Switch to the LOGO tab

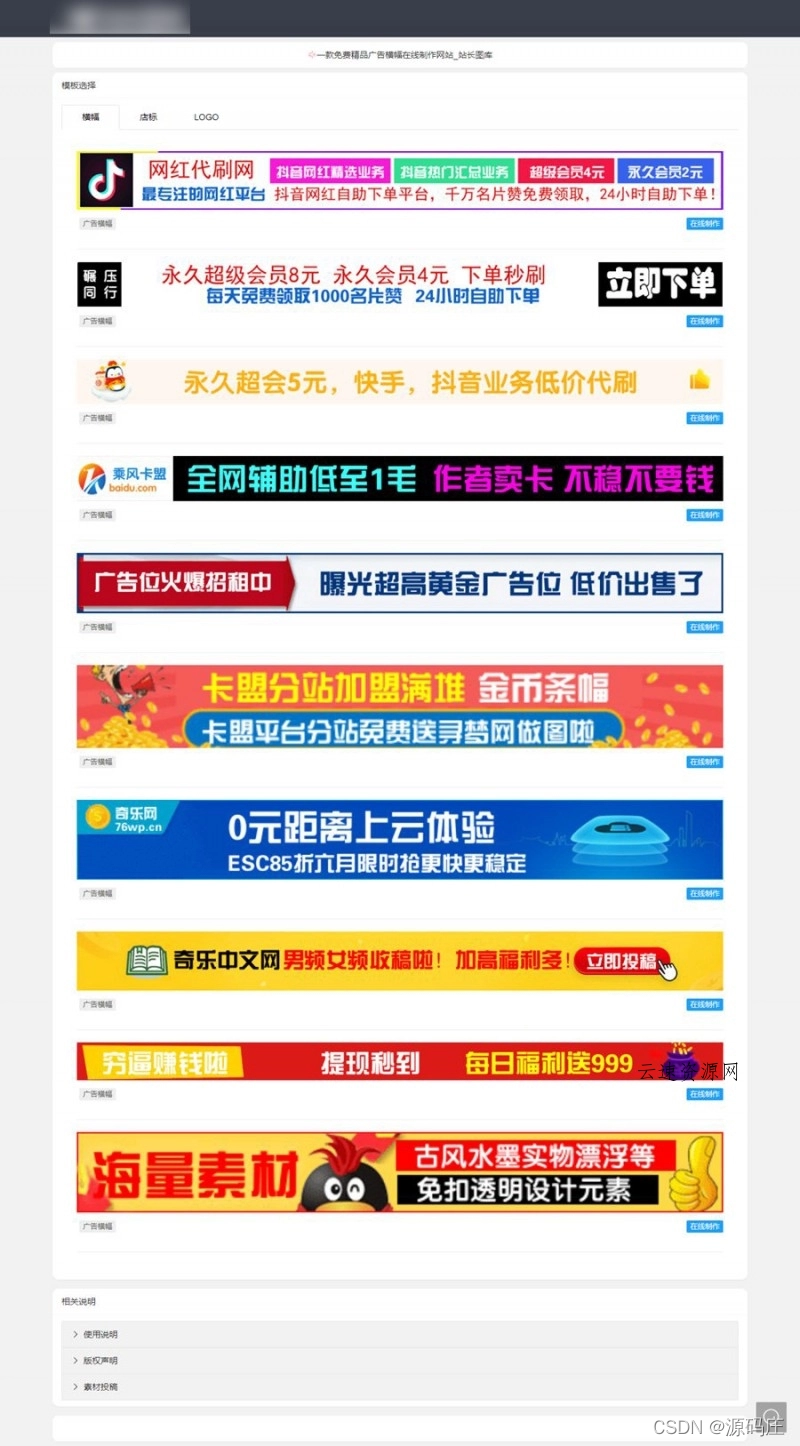[x=205, y=117]
